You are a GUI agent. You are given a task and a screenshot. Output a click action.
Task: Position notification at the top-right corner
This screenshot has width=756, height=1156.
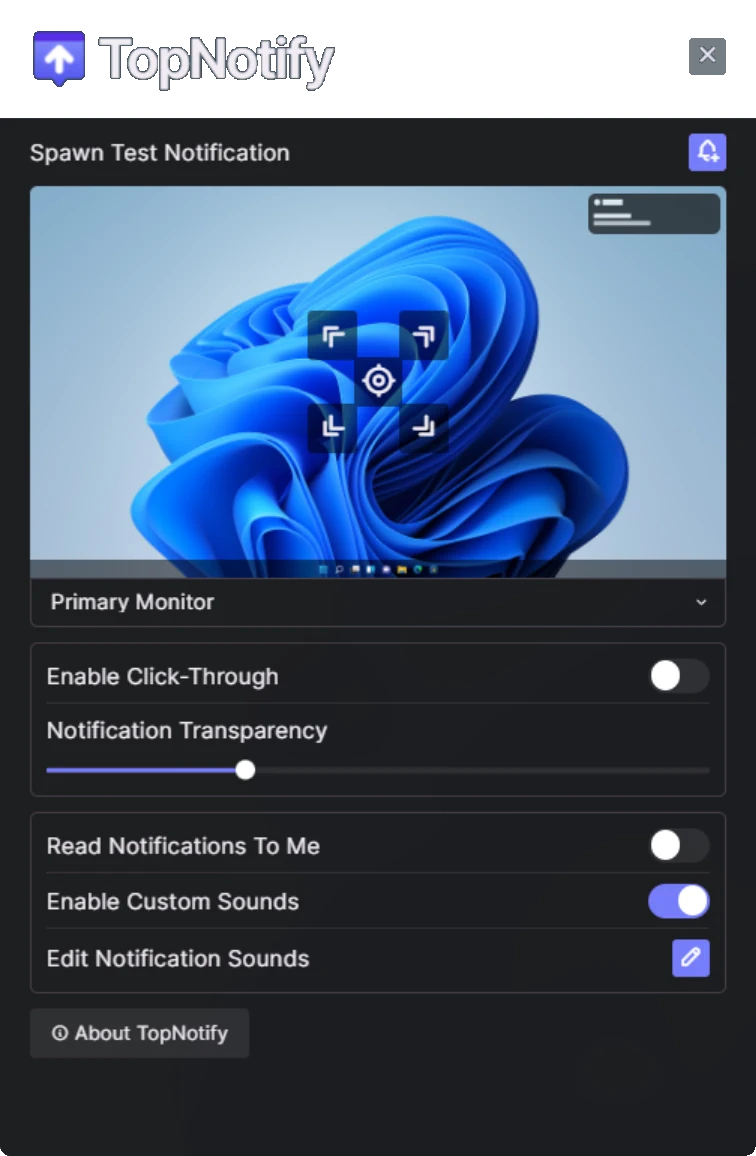[423, 335]
